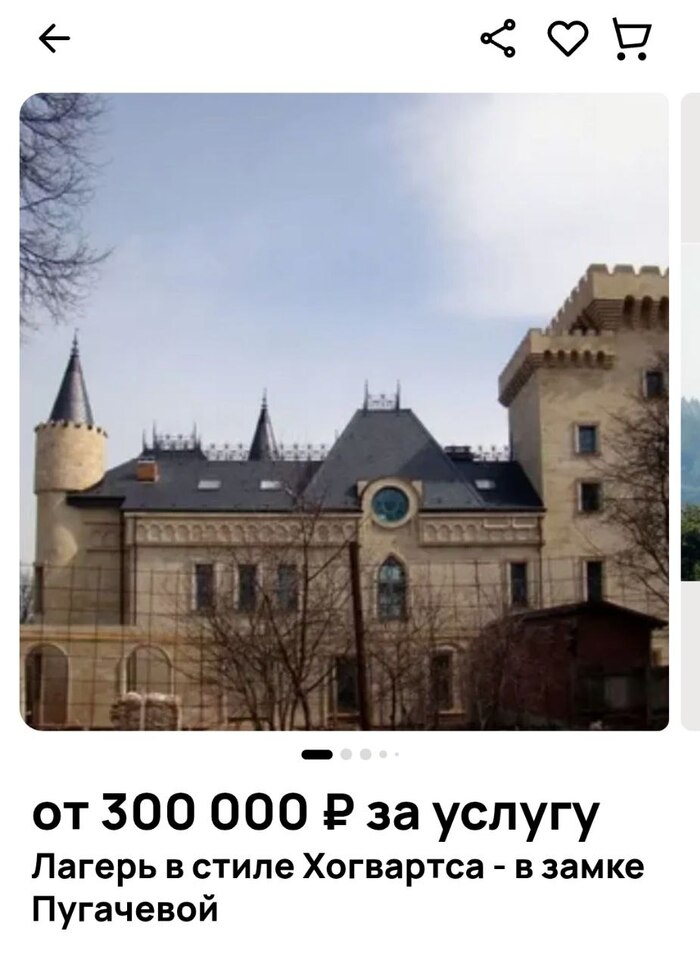Open the shopping cart

(631, 40)
